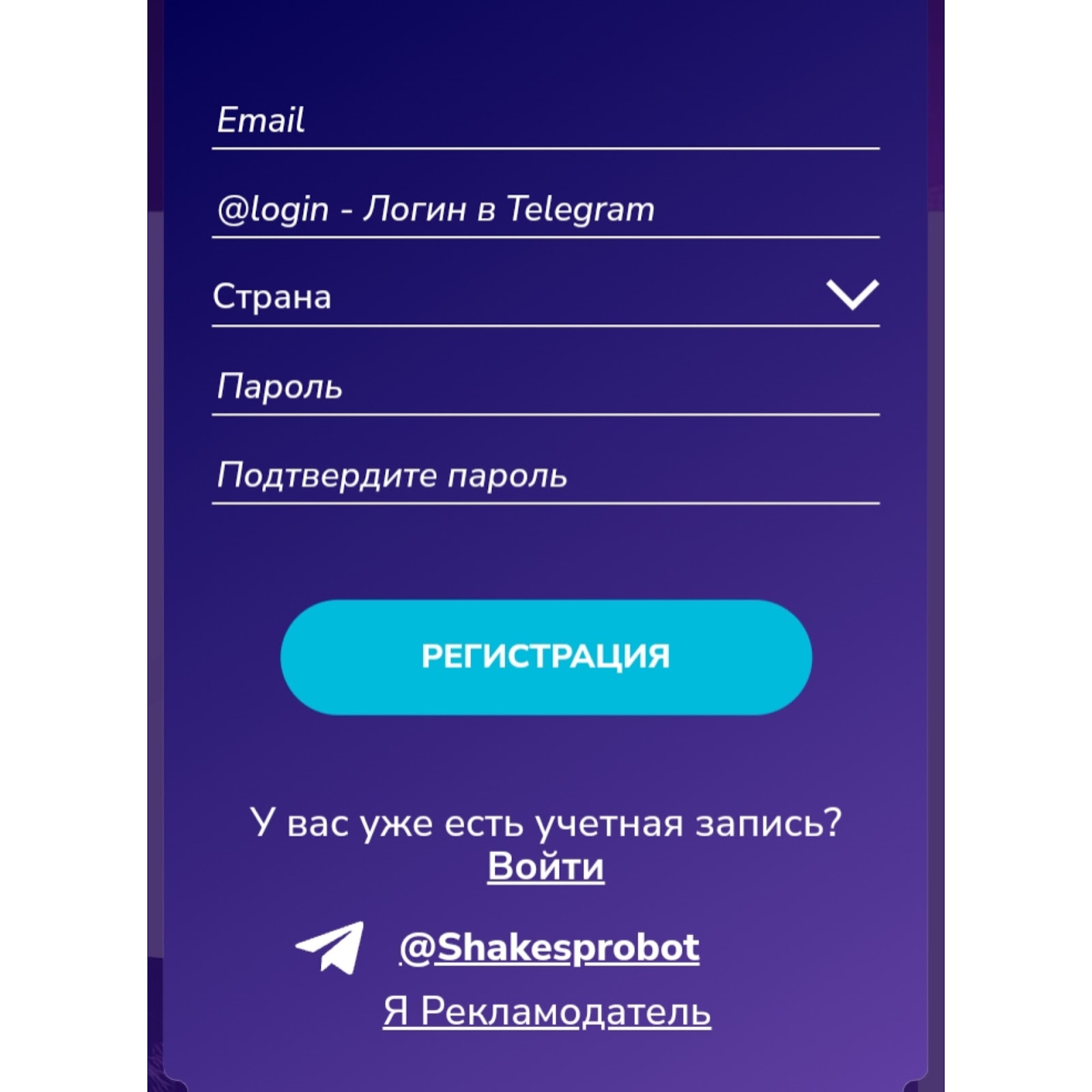Expand the Страна country dropdown
1092x1092 pixels.
[545, 297]
